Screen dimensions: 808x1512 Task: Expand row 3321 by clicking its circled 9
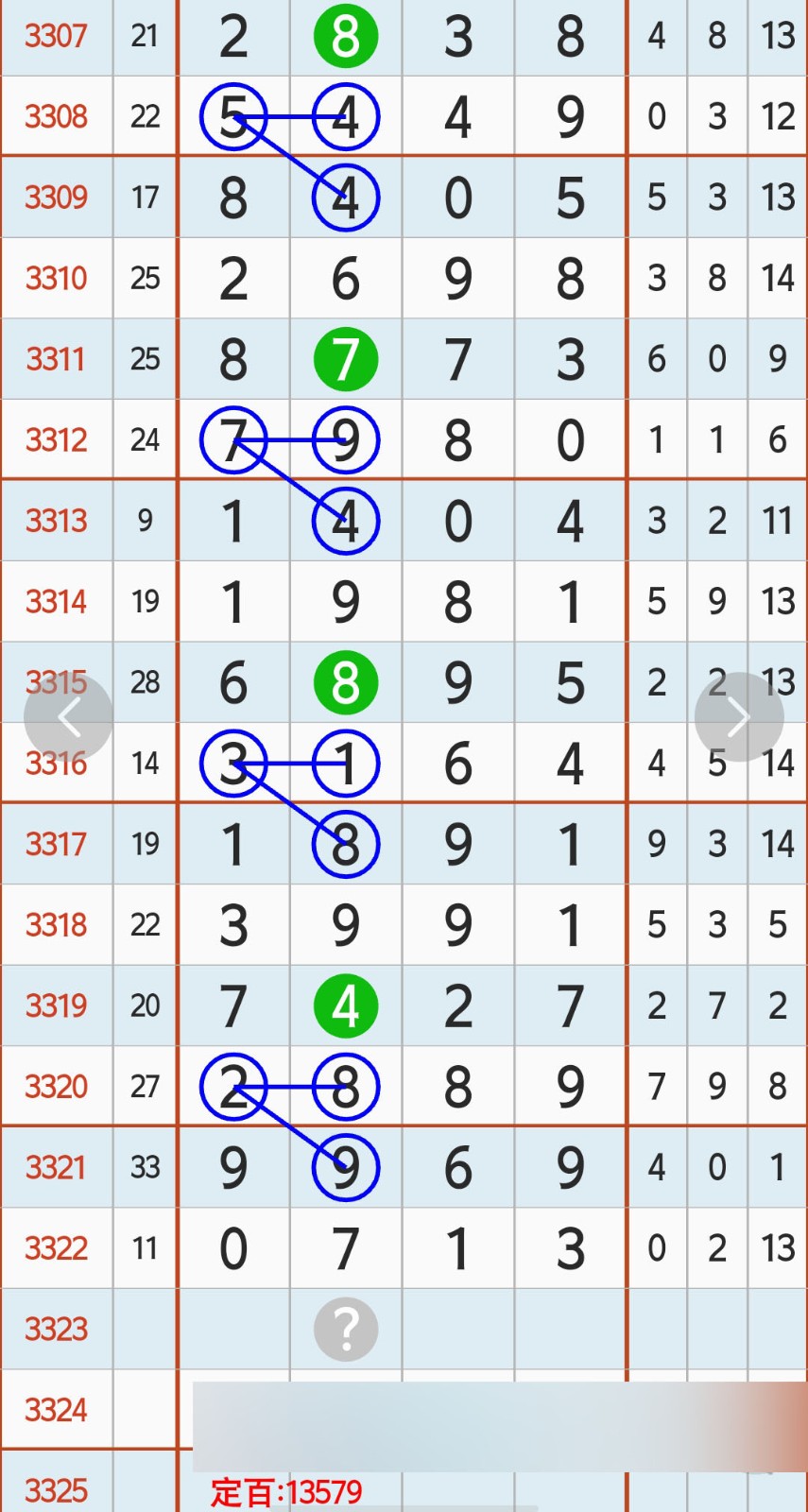point(345,1167)
